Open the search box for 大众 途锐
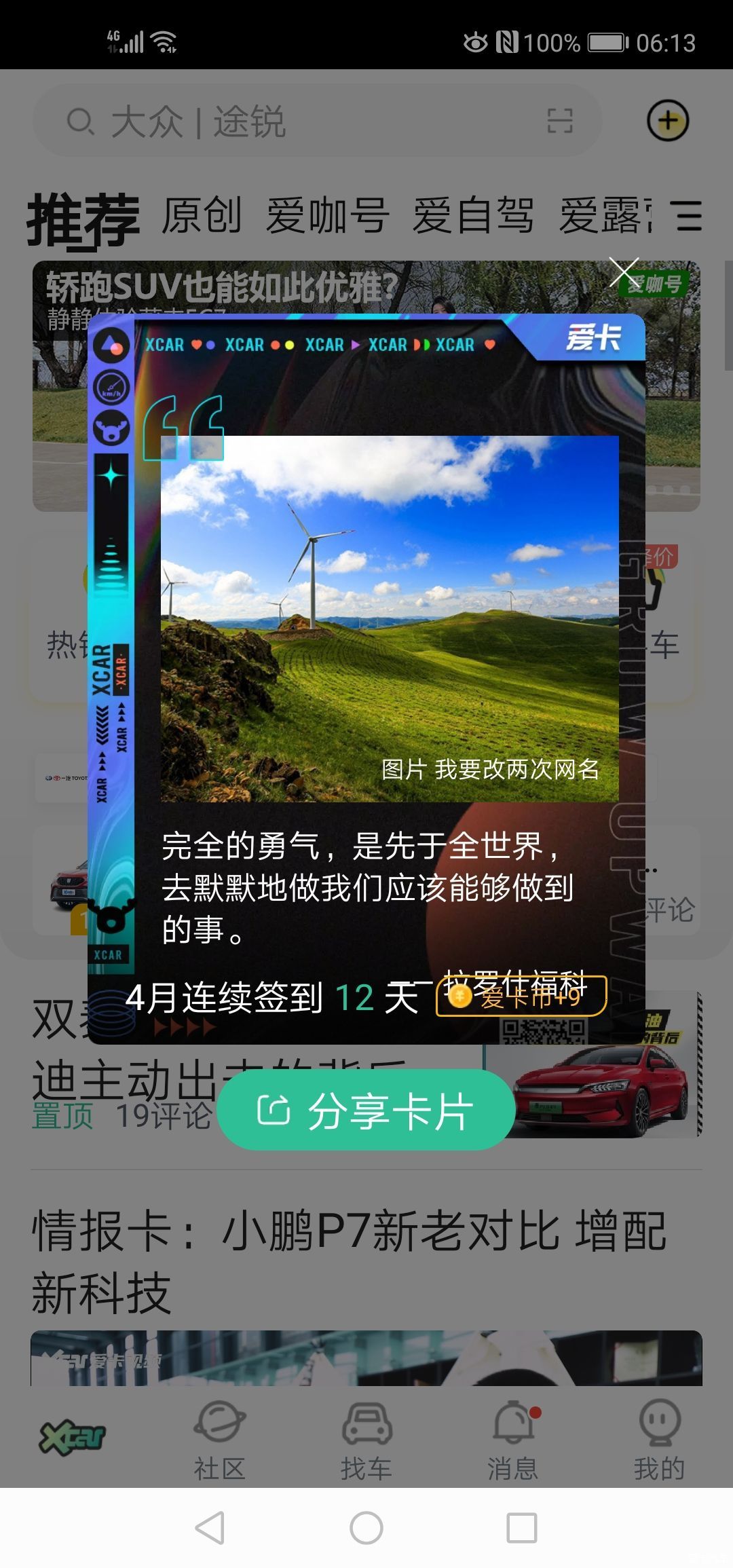 coord(285,122)
